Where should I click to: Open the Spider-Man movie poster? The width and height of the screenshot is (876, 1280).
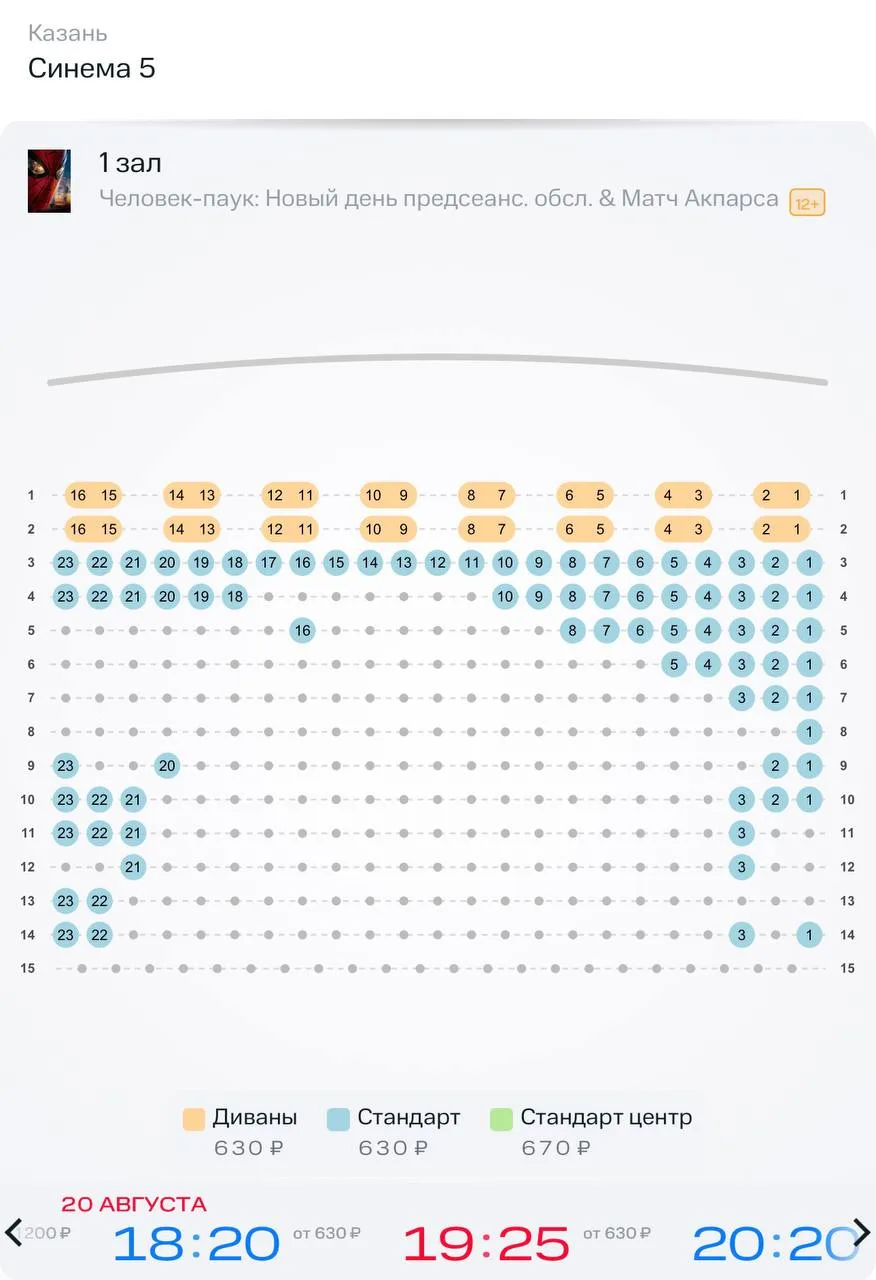pos(49,181)
